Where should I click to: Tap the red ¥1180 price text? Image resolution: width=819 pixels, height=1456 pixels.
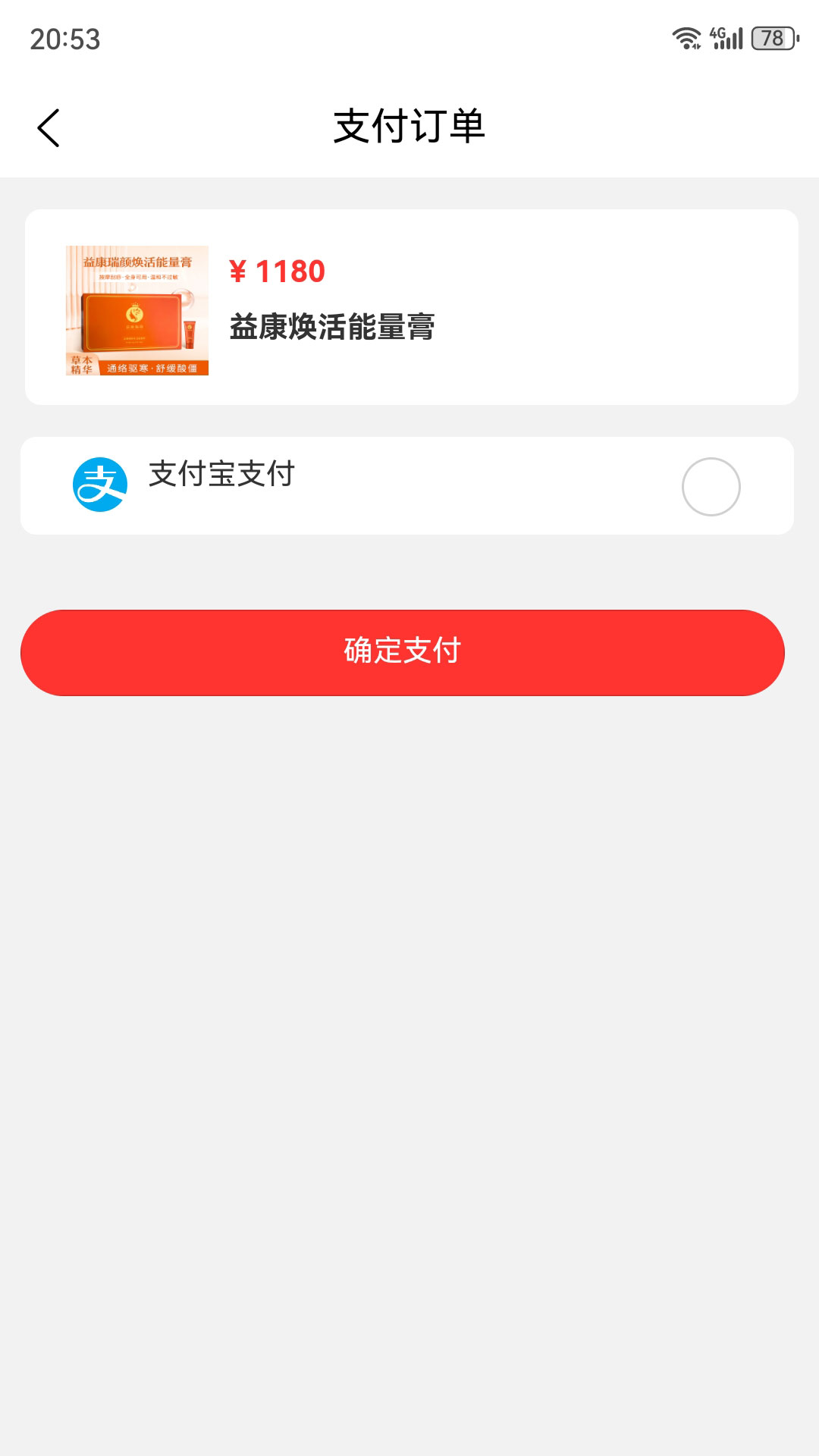pos(275,271)
